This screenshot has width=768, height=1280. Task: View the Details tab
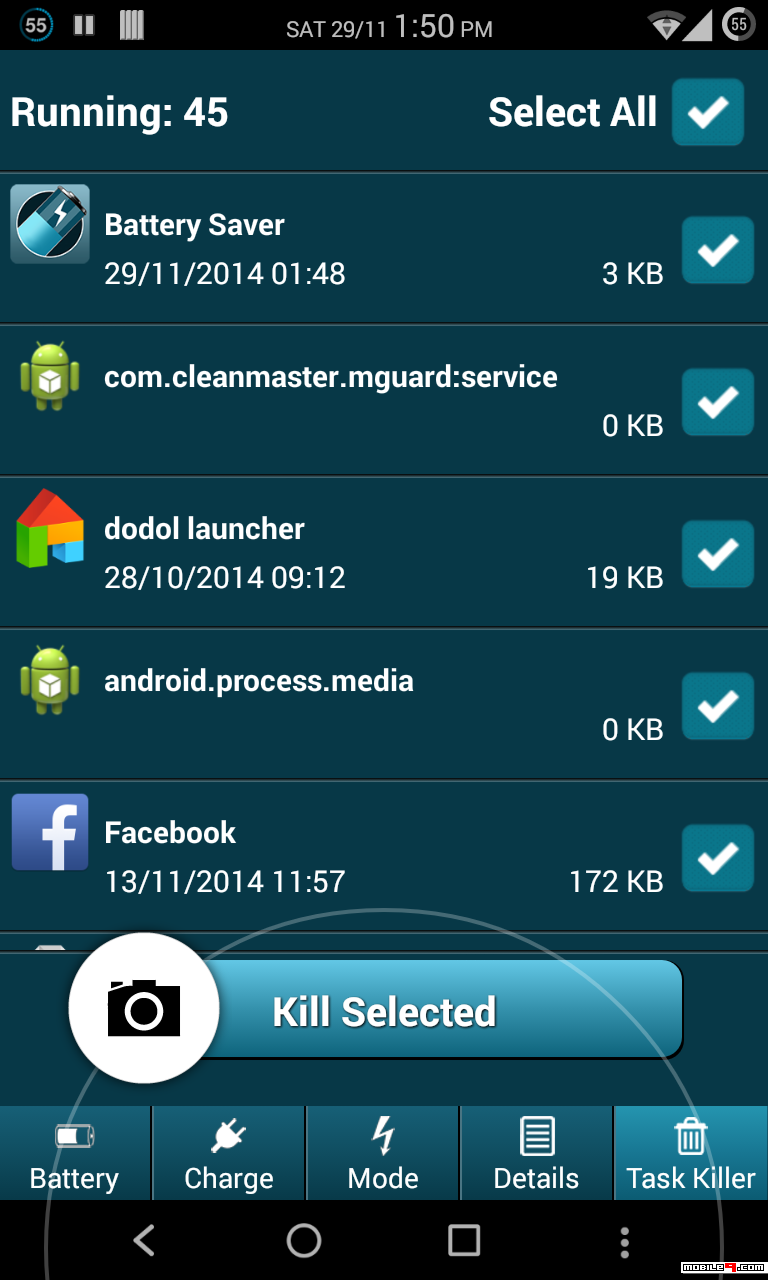(x=537, y=1153)
